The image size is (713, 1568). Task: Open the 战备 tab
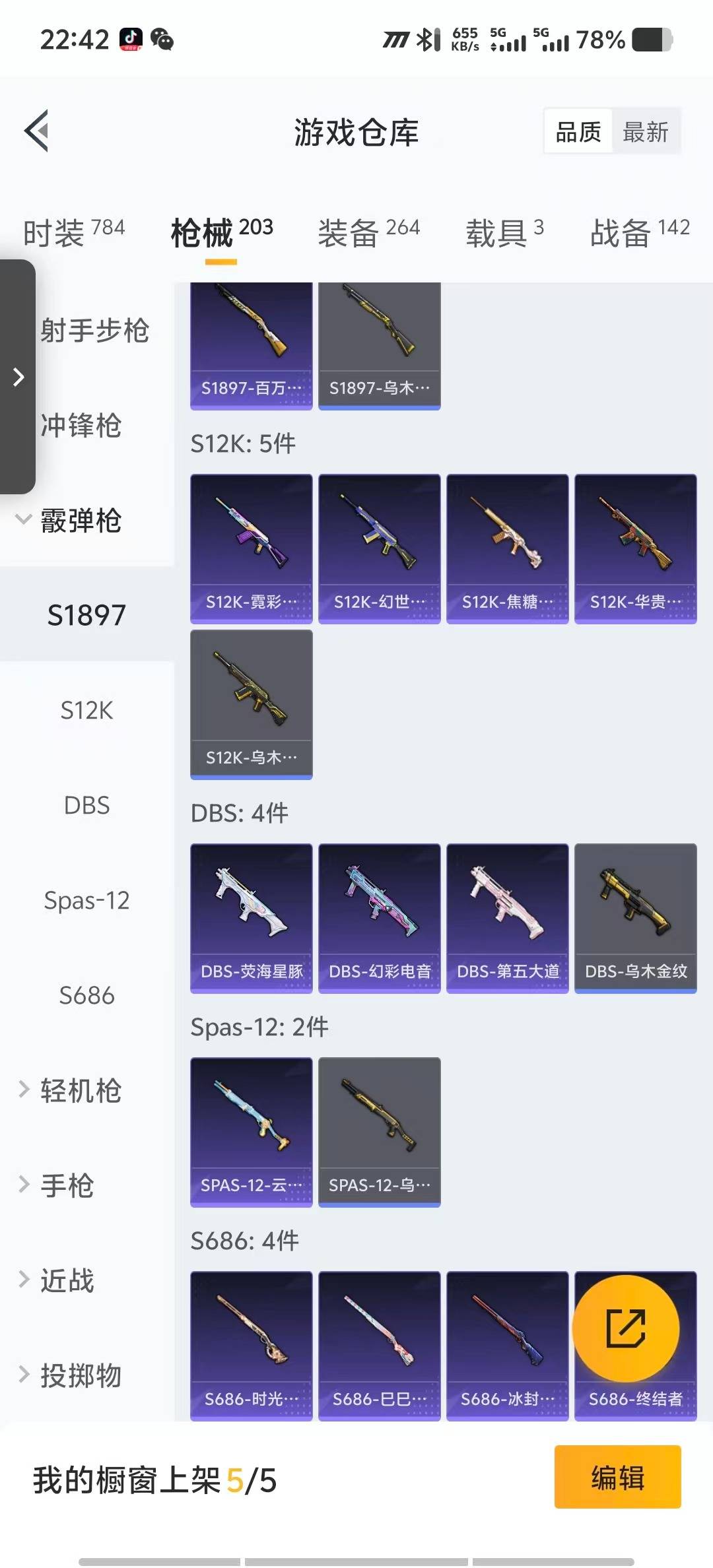click(x=639, y=232)
